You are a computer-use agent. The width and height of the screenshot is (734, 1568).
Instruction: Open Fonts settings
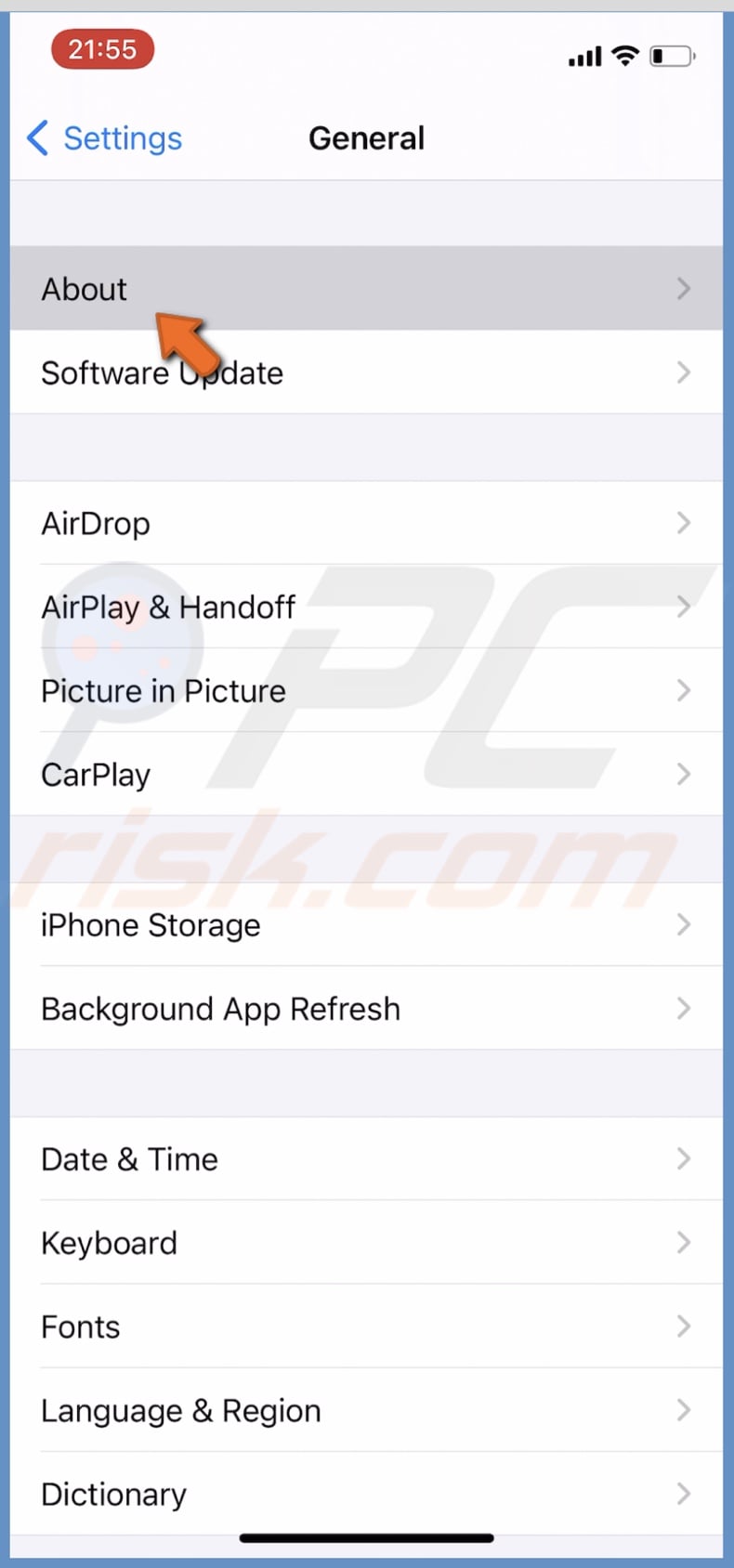coord(365,1326)
